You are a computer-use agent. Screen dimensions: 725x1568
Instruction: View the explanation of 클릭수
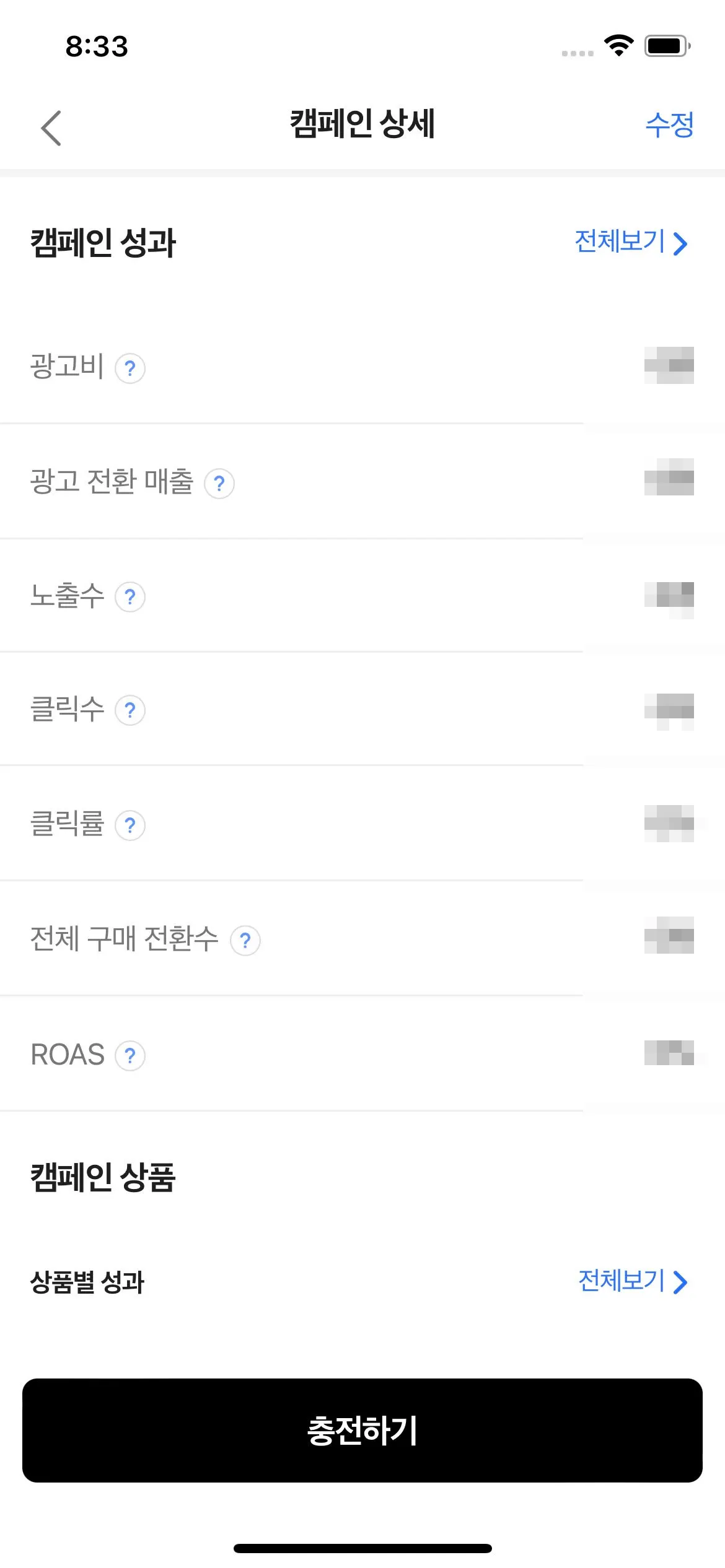pos(130,711)
